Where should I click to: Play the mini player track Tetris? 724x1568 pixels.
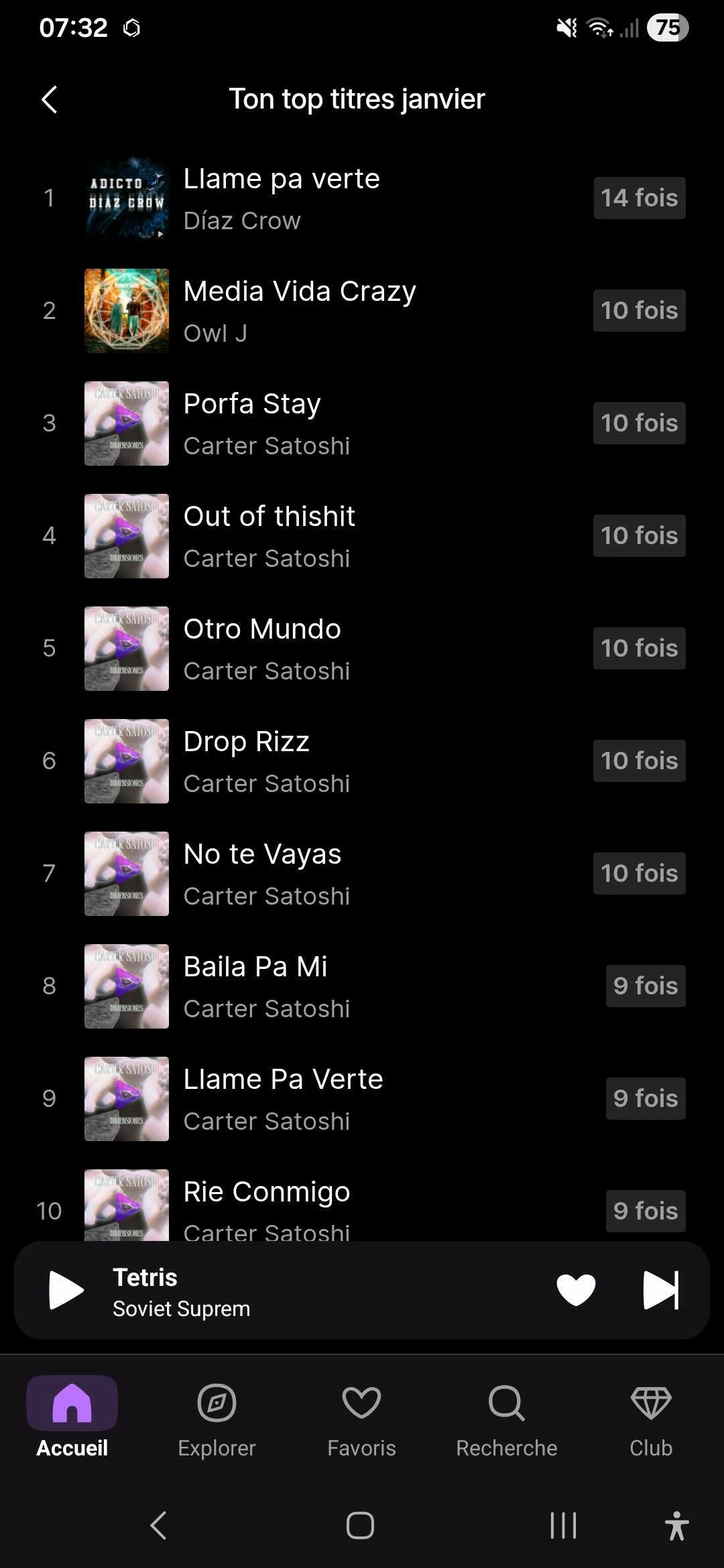click(66, 1290)
